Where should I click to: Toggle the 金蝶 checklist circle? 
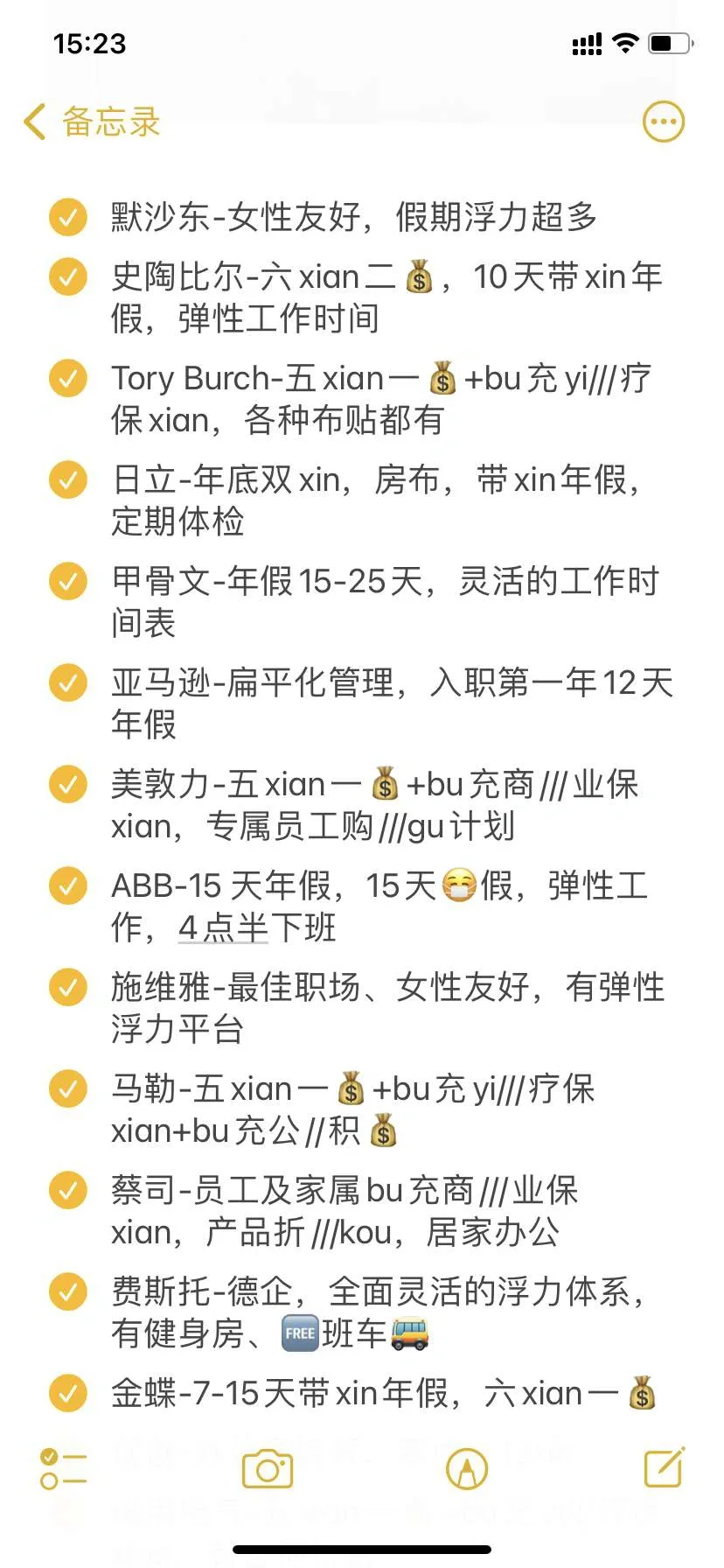68,1393
